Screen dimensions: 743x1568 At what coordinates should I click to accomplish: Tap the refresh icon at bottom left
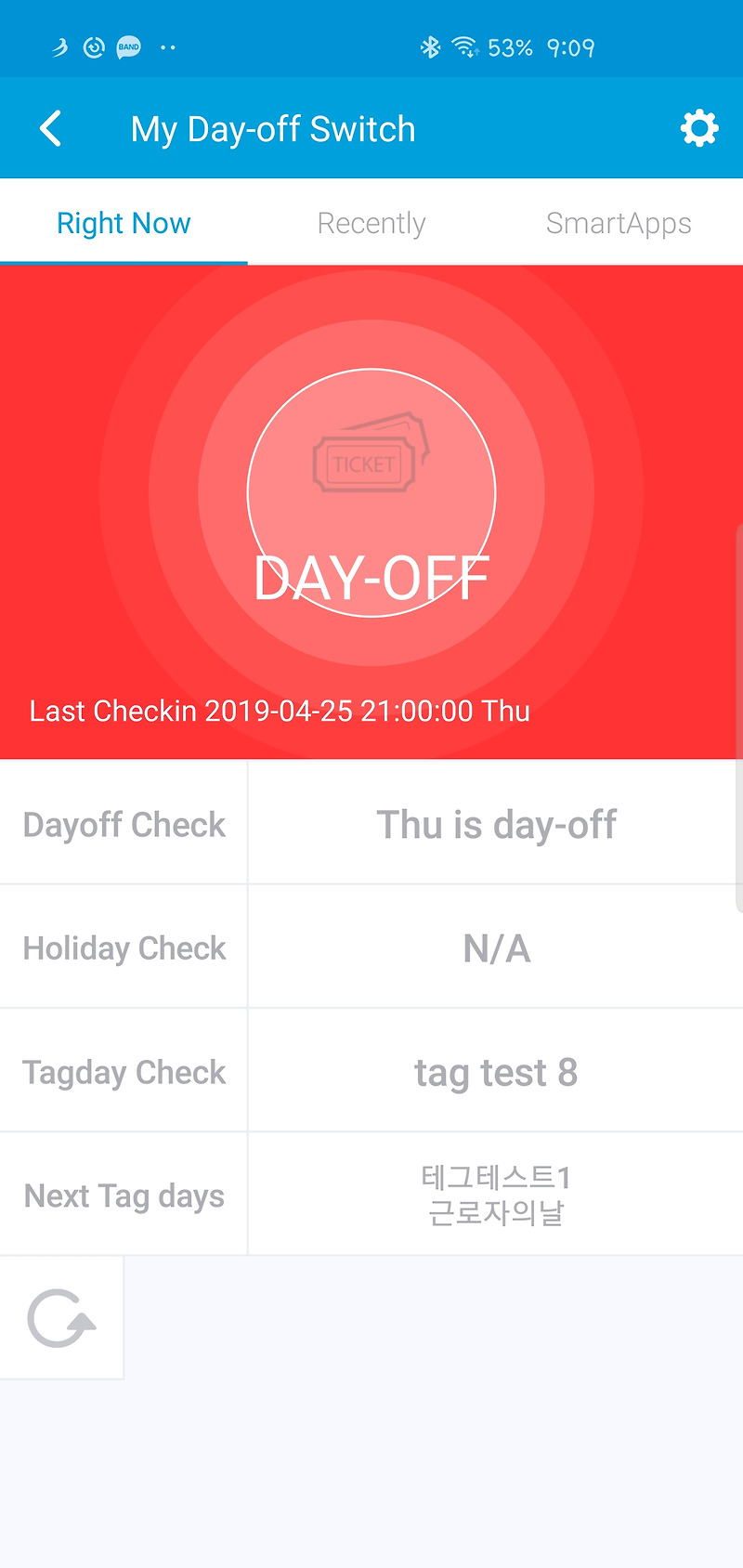pyautogui.click(x=61, y=1317)
